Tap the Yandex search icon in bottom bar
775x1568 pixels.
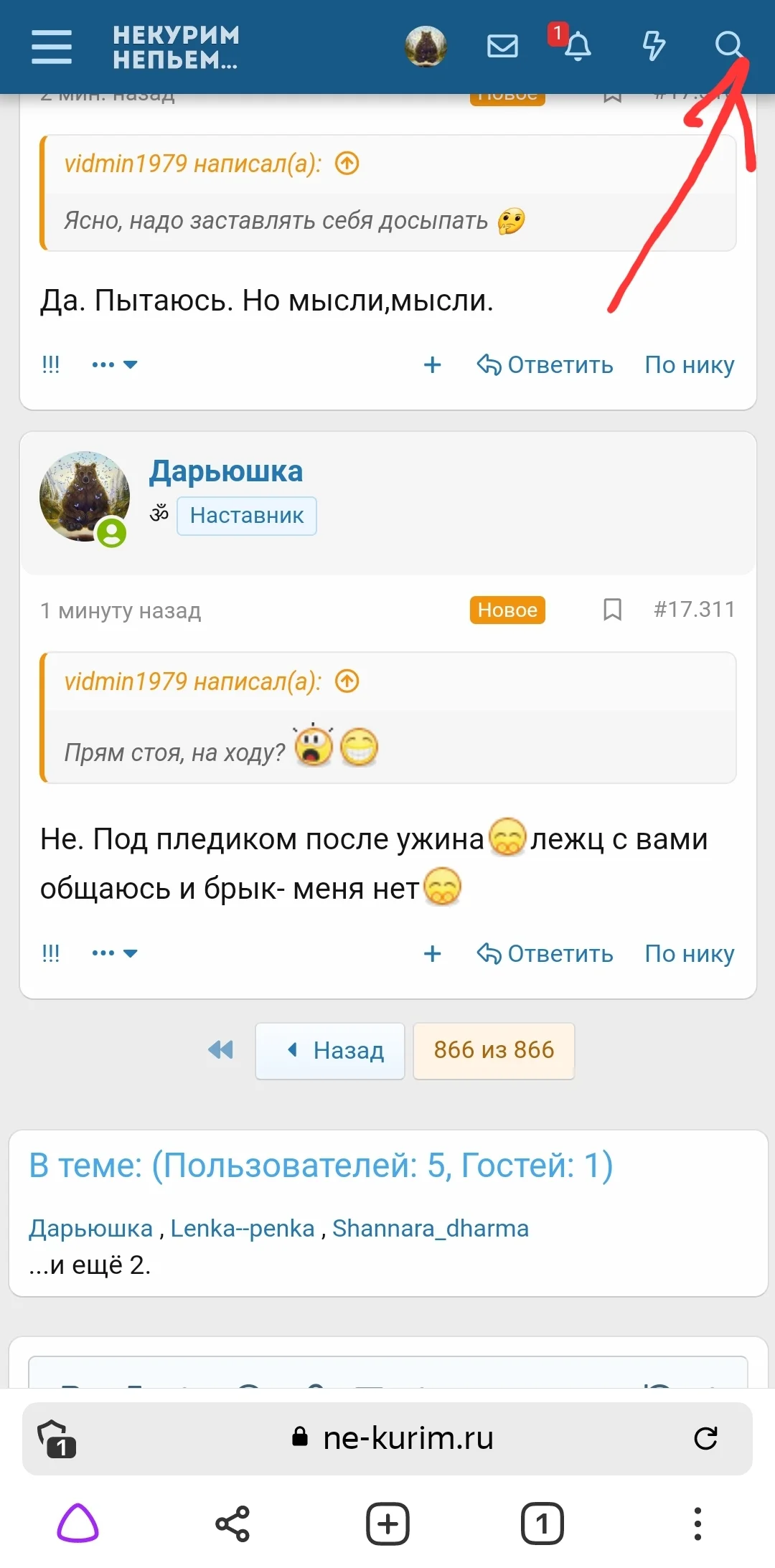77,1523
